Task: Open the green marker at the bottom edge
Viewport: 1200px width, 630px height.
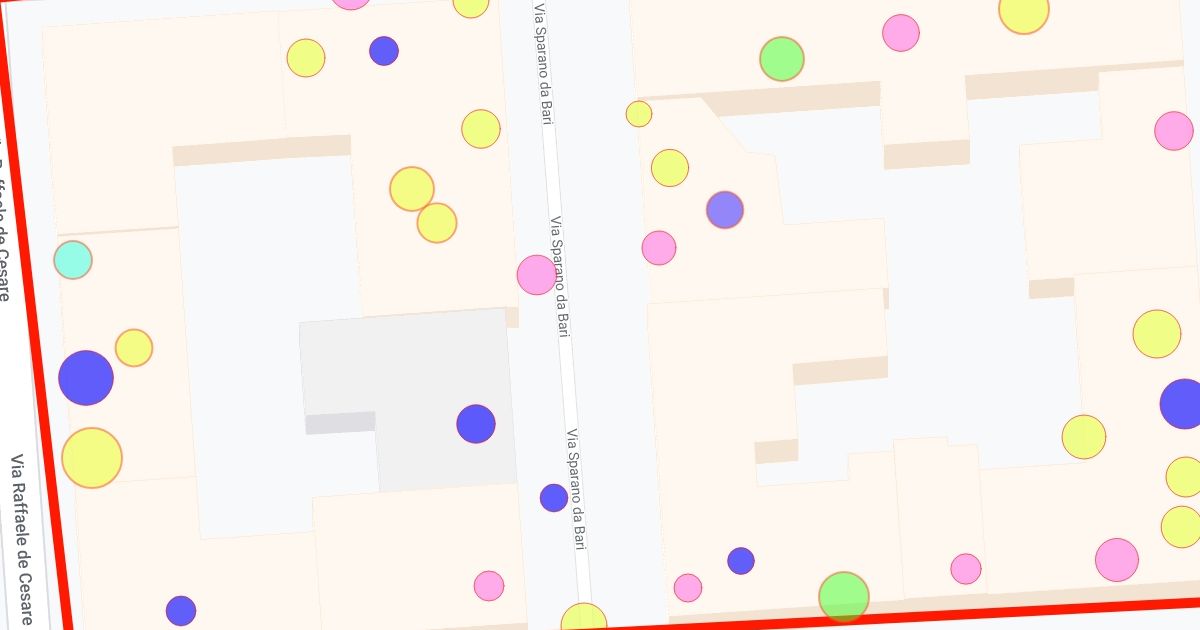Action: click(844, 597)
